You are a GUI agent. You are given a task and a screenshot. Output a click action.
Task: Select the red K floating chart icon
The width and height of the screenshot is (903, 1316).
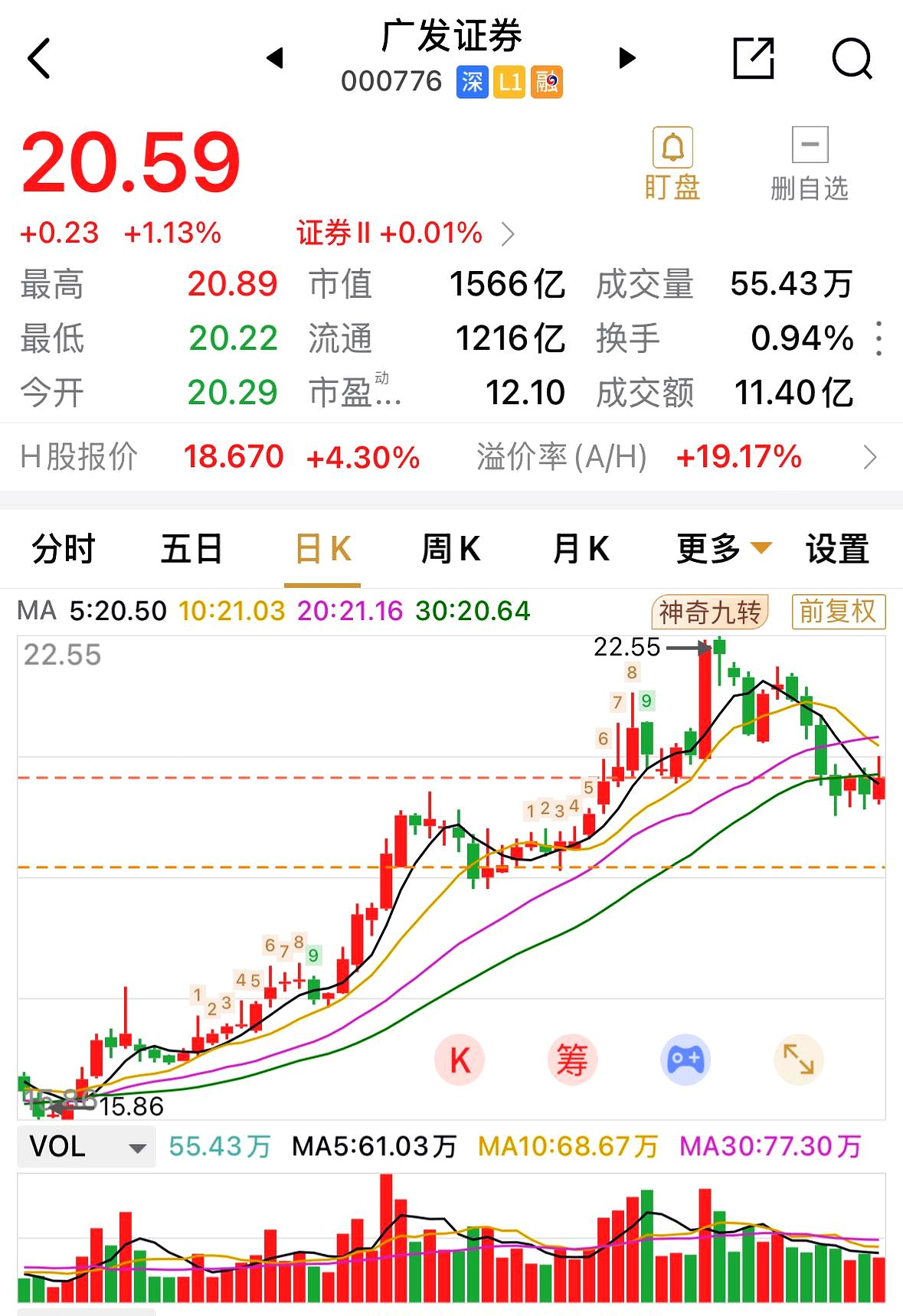(x=460, y=1059)
